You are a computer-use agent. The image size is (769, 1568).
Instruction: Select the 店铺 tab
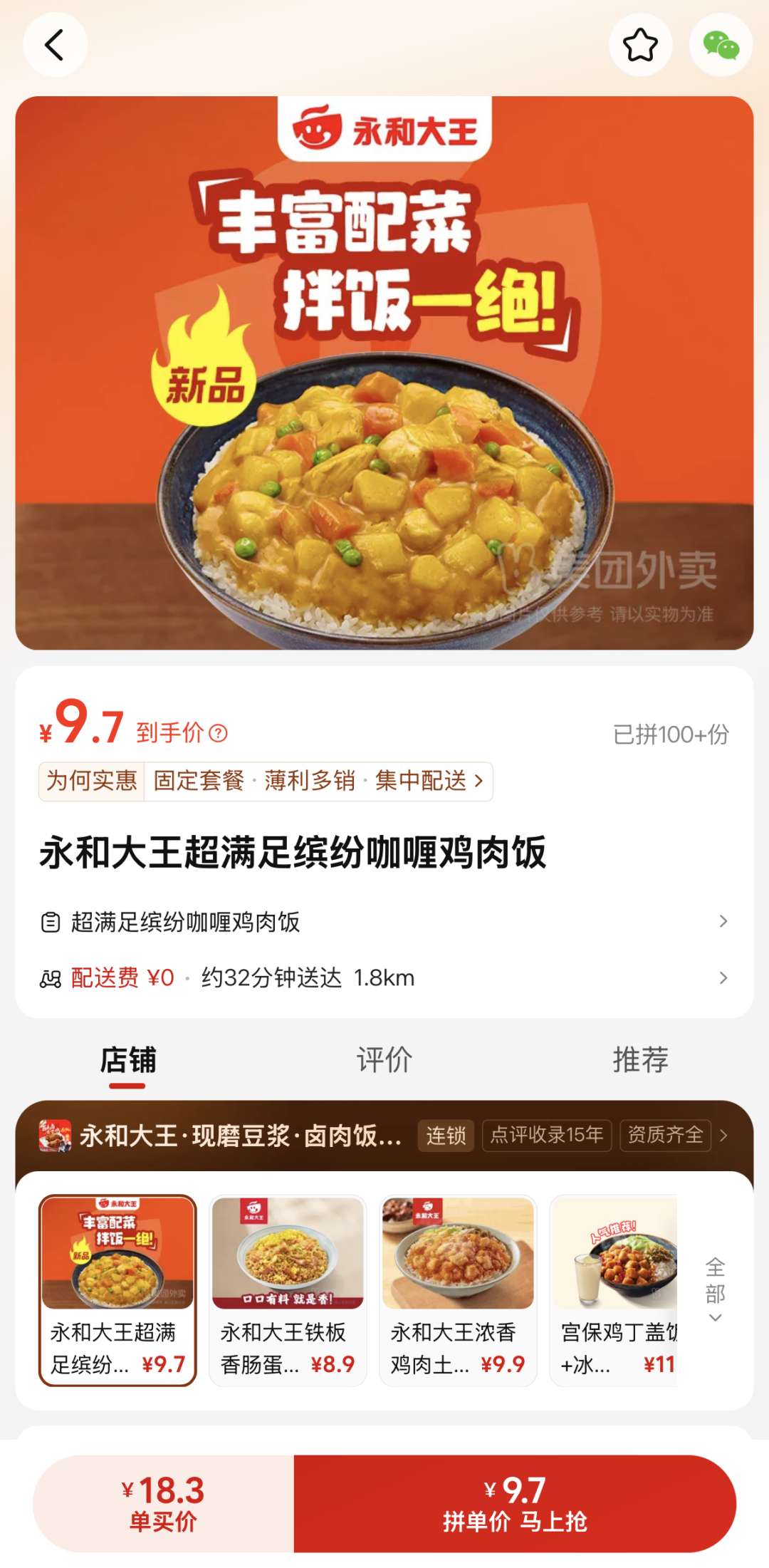127,1060
